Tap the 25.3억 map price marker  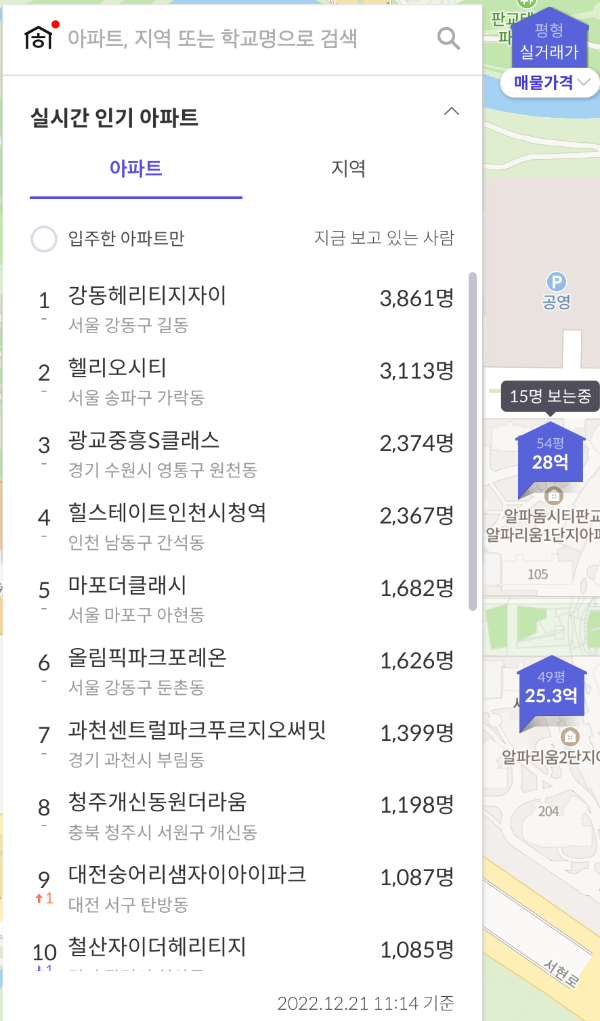pyautogui.click(x=551, y=690)
